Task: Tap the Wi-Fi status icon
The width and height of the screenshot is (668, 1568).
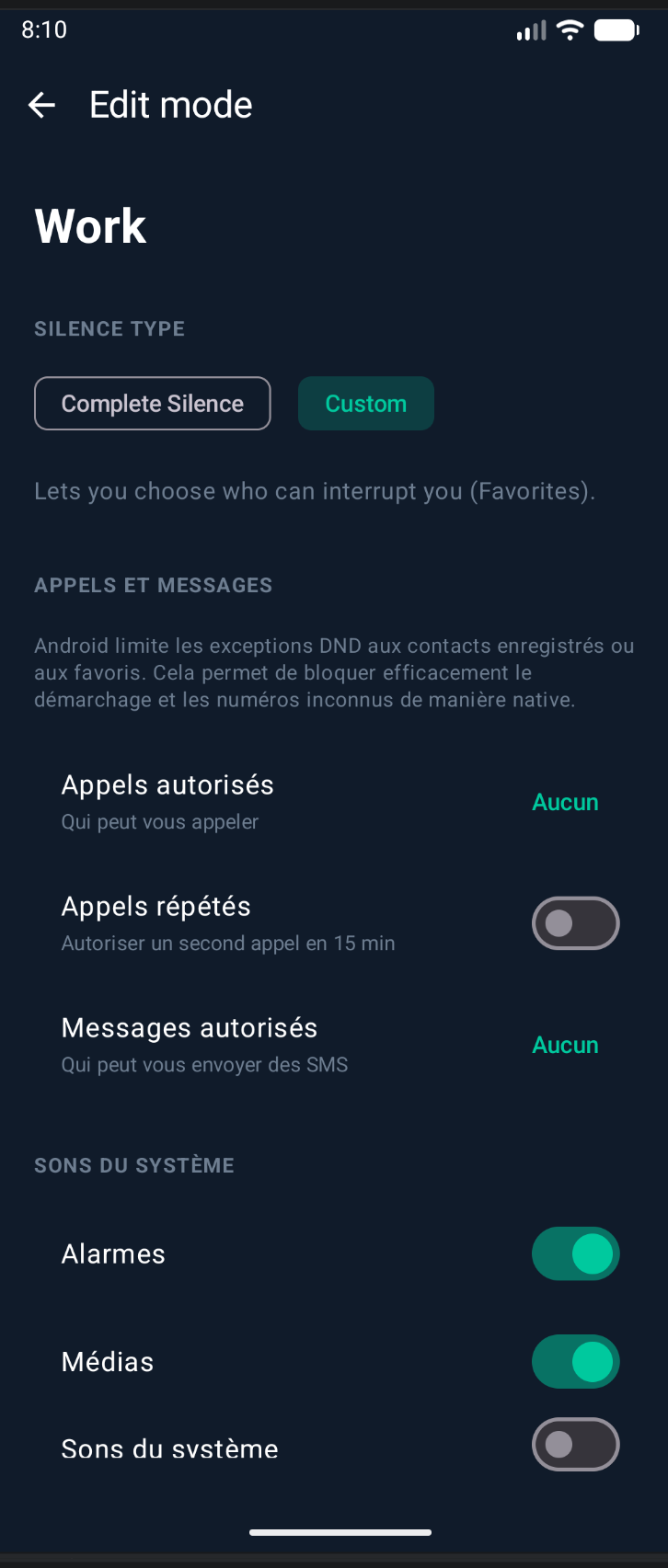Action: (570, 29)
